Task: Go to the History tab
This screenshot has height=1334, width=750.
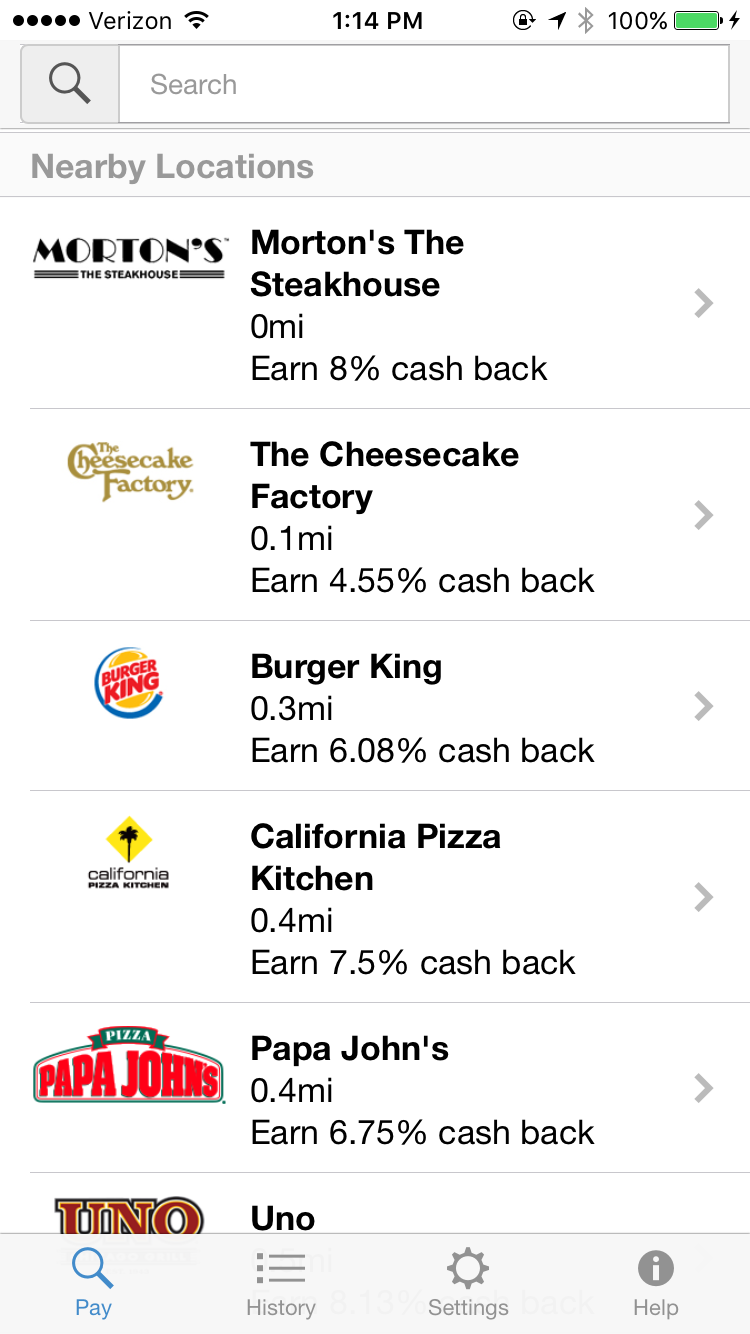Action: click(x=281, y=1283)
